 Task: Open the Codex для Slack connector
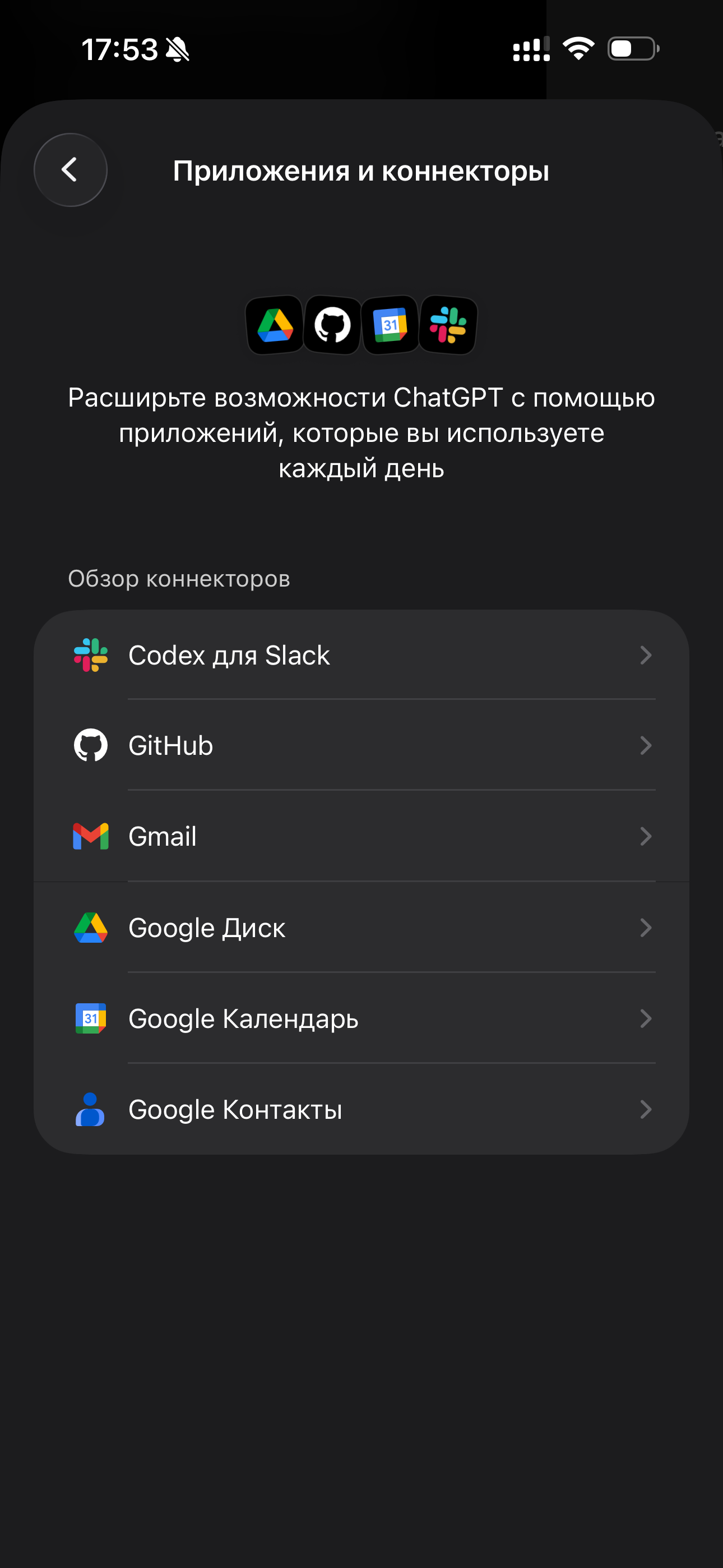pyautogui.click(x=361, y=655)
